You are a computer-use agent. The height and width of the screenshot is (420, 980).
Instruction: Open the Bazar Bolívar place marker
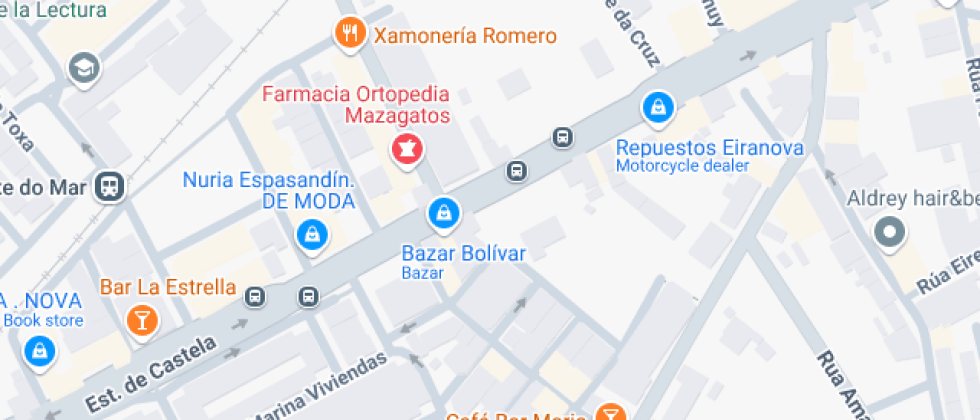click(443, 212)
